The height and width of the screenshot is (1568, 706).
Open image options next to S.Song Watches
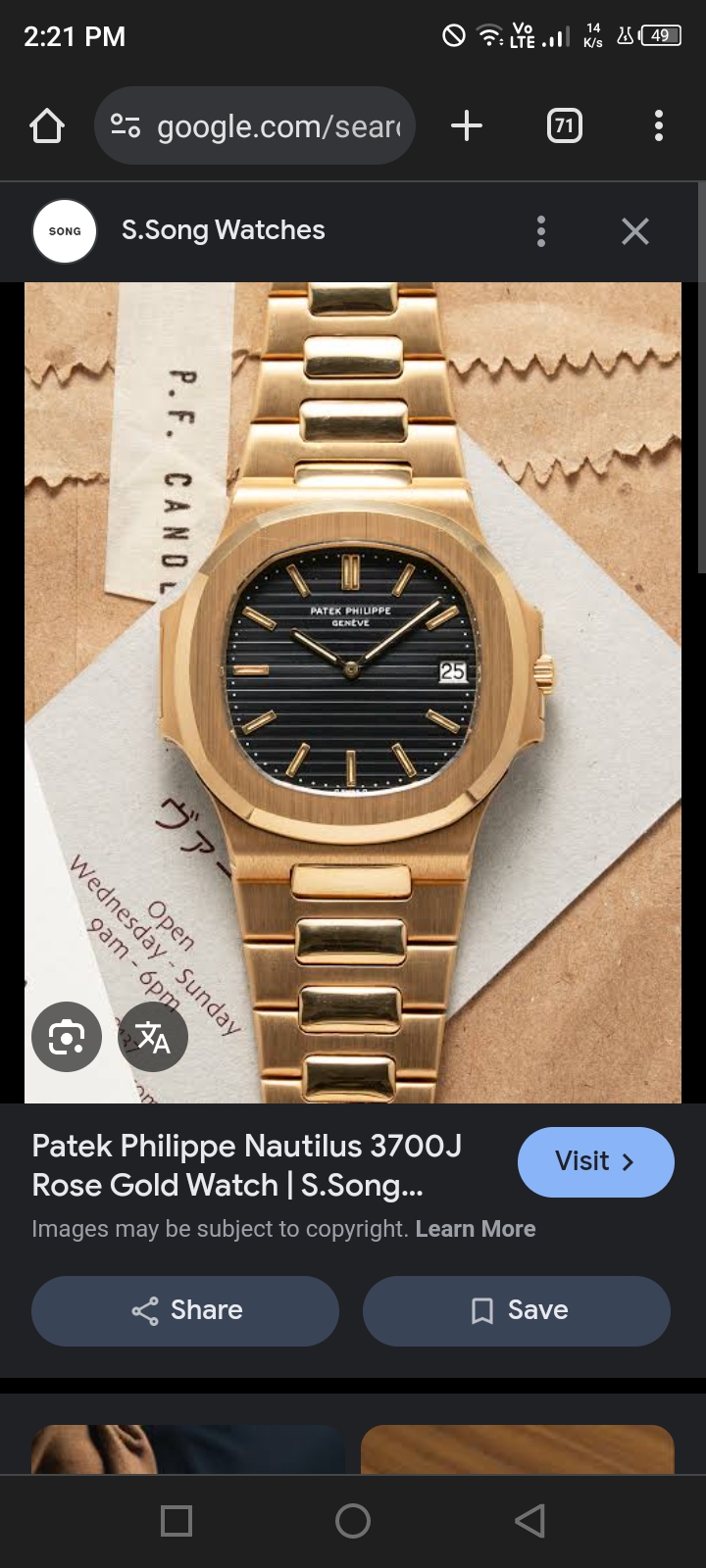pyautogui.click(x=540, y=231)
